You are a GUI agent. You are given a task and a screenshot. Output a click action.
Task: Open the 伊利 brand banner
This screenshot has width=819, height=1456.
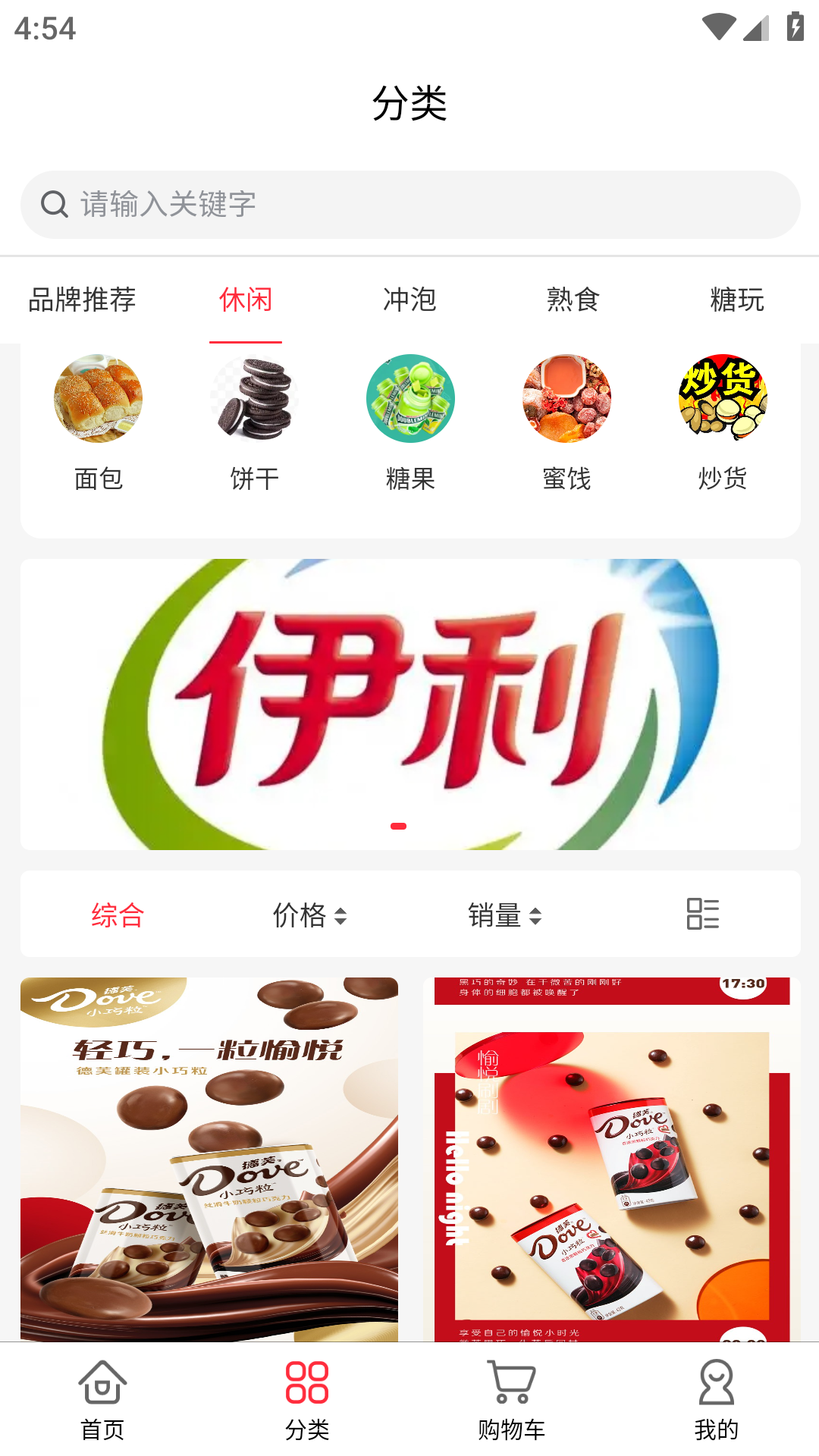click(409, 704)
